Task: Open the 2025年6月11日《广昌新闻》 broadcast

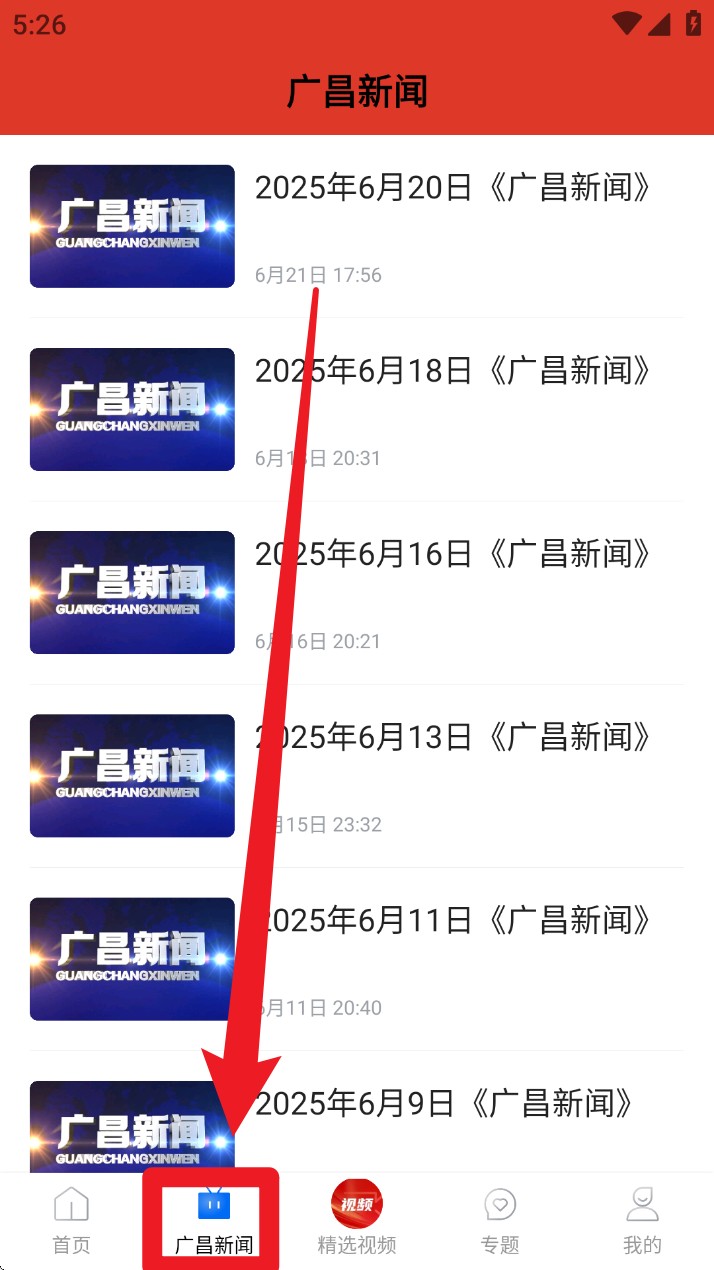Action: tap(453, 920)
